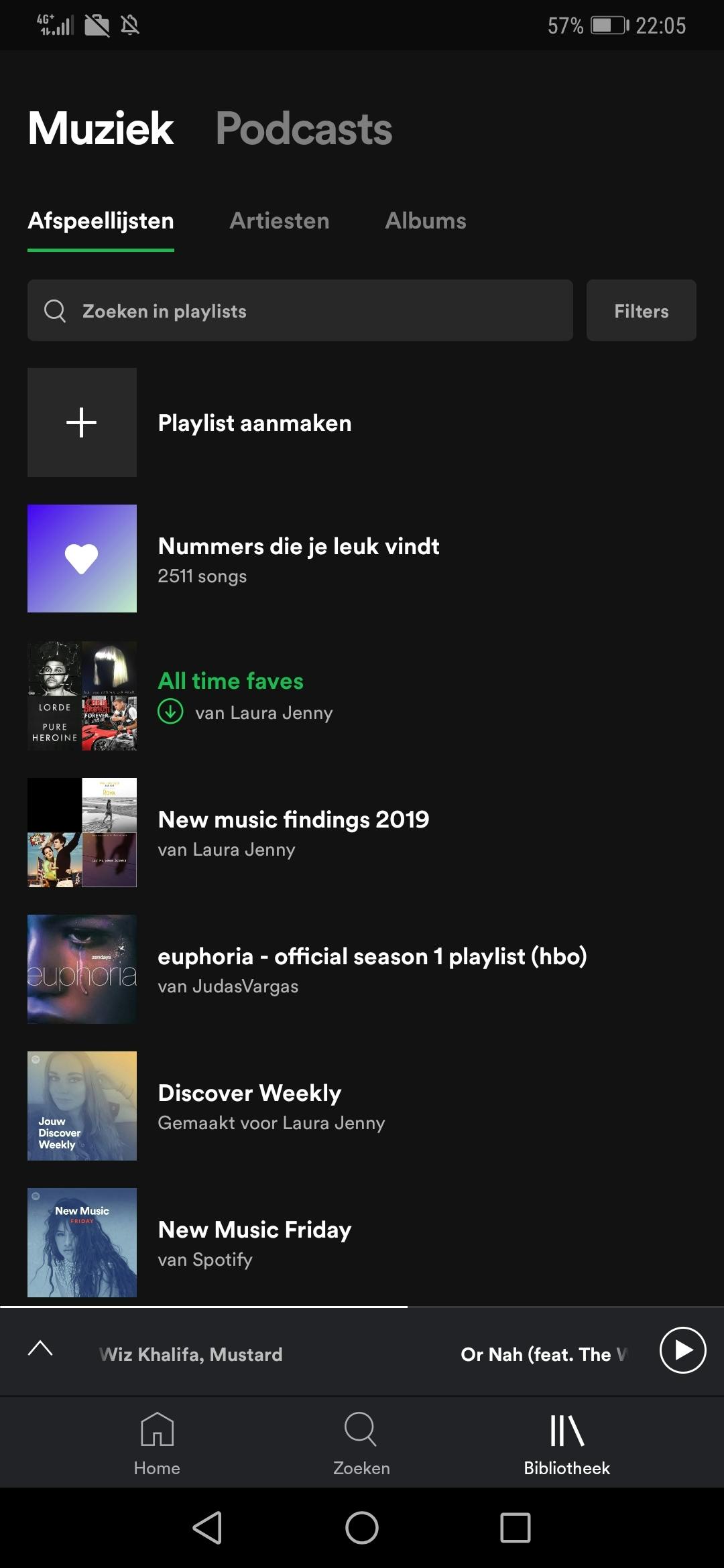This screenshot has height=1568, width=724.
Task: Open the Filters button
Action: point(641,311)
